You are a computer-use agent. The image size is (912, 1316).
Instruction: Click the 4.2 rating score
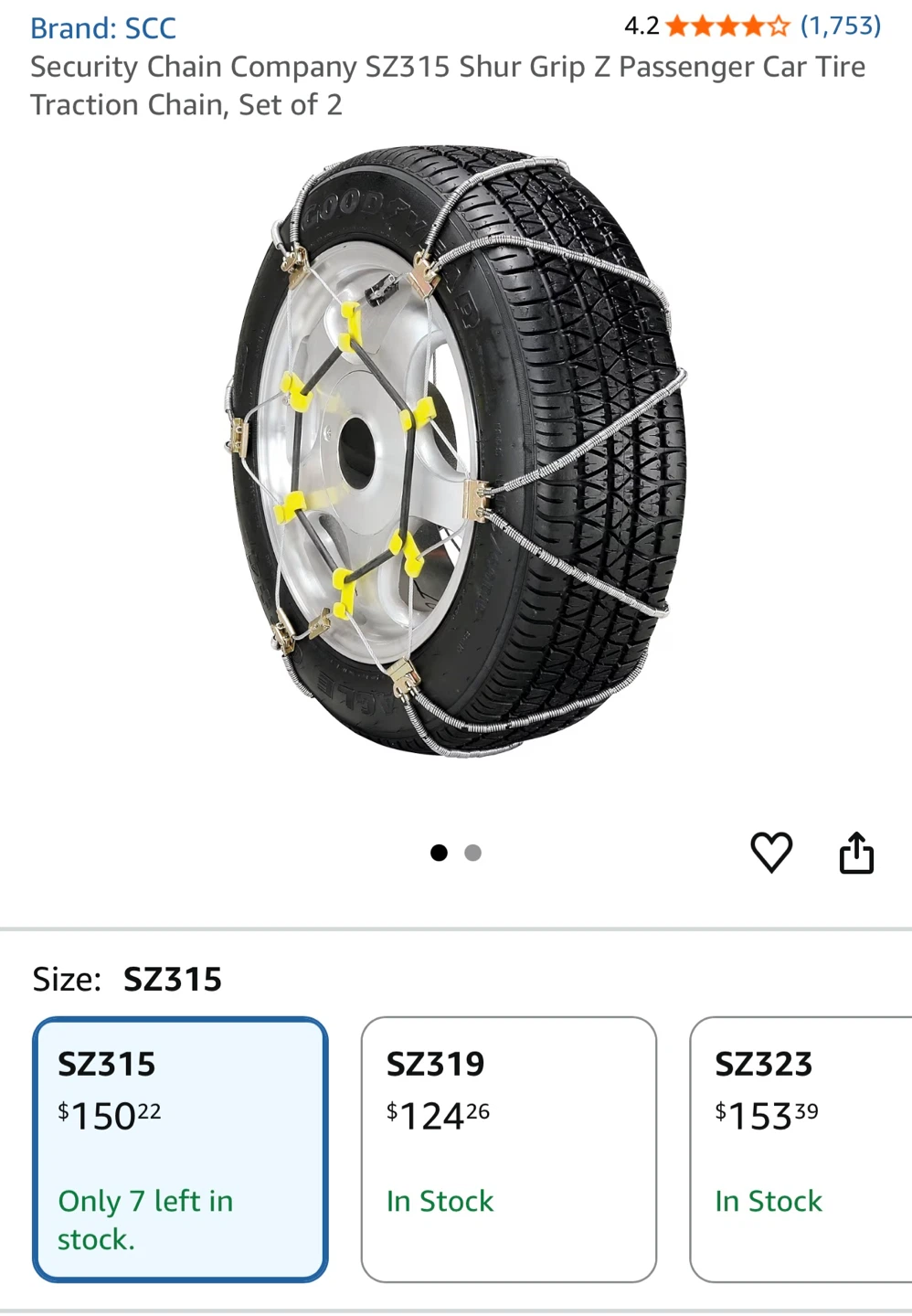tap(640, 27)
